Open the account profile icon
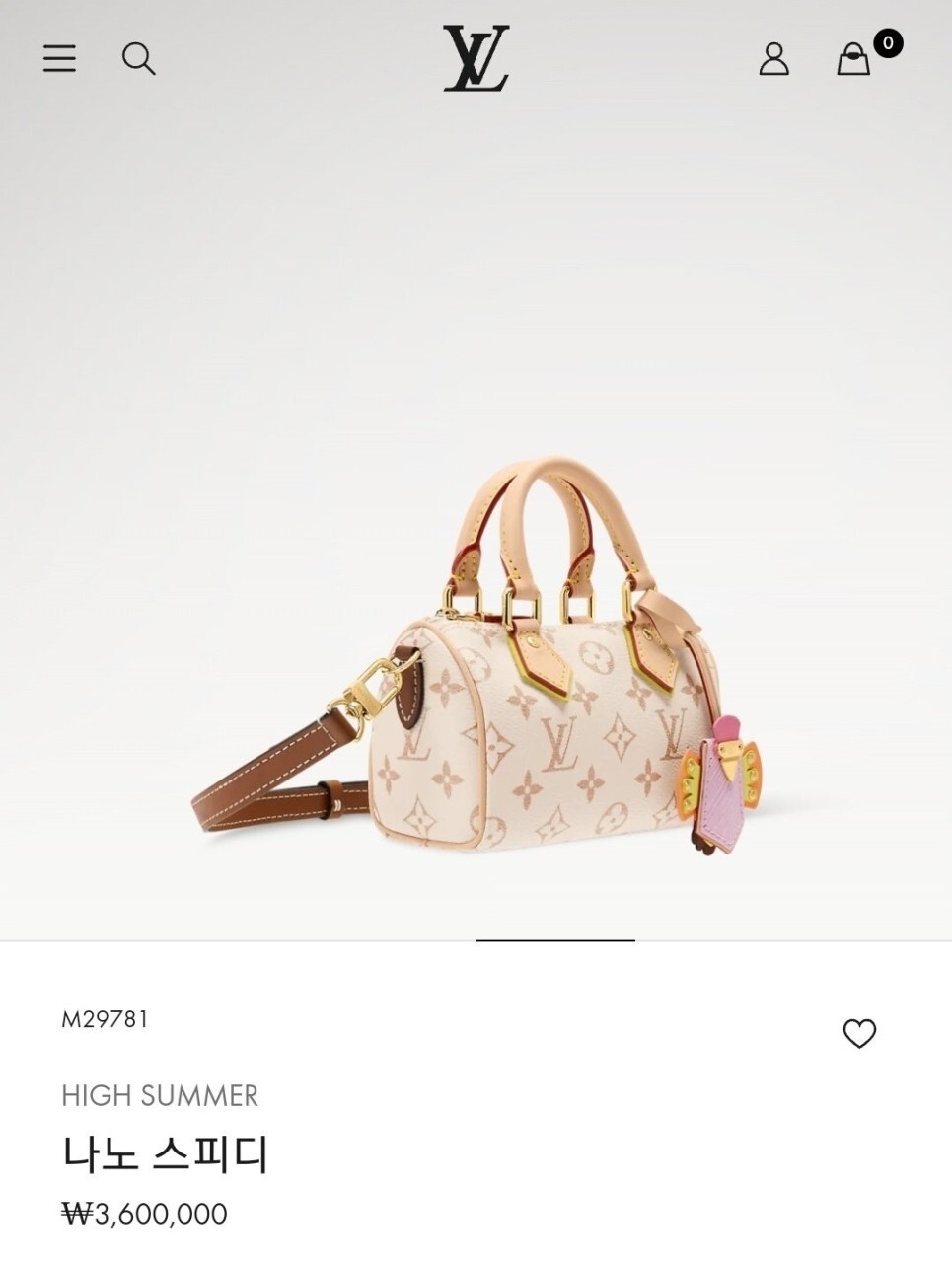 coord(774,59)
